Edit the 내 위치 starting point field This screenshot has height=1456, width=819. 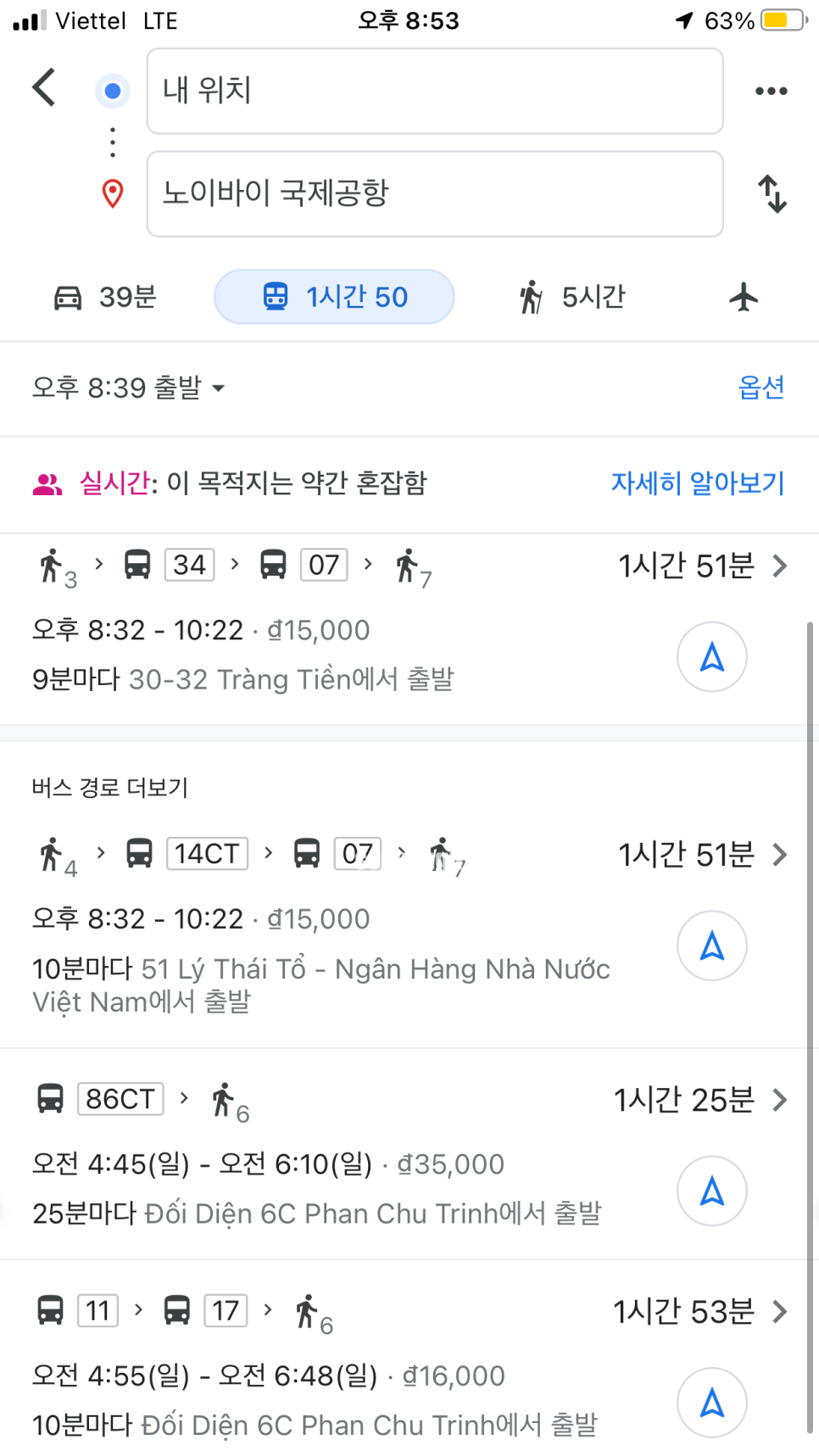click(435, 91)
